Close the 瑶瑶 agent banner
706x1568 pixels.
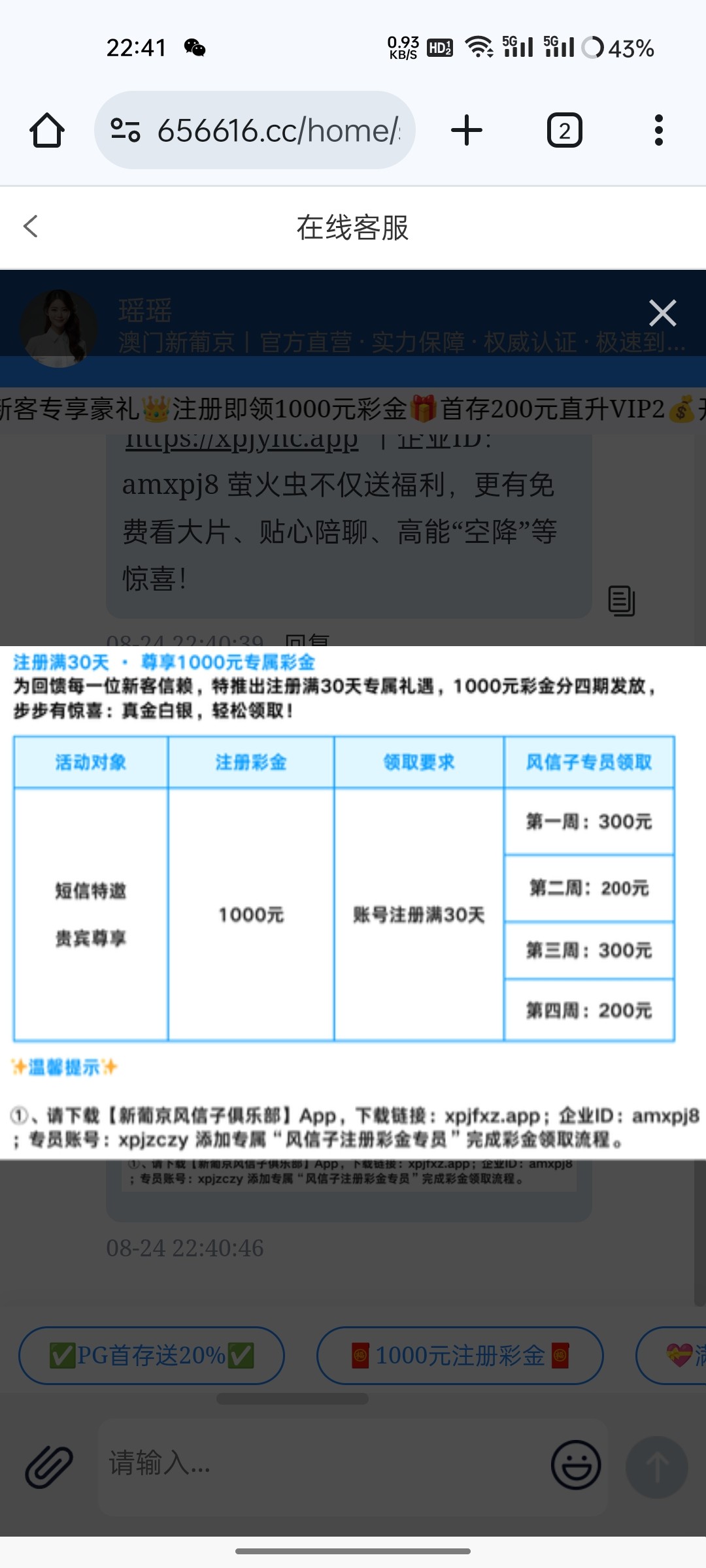[x=662, y=313]
